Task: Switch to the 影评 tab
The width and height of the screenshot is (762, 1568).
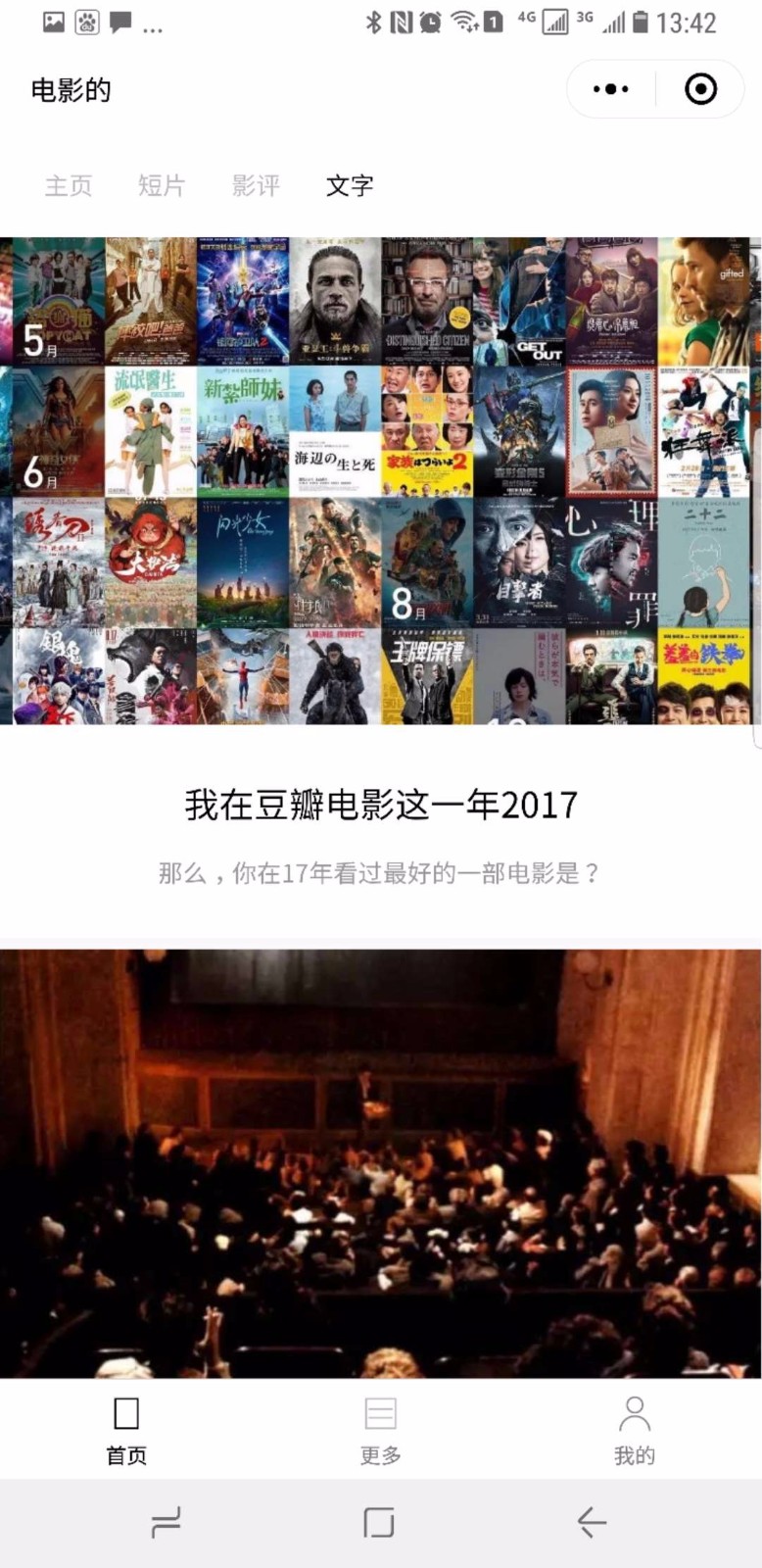Action: pyautogui.click(x=256, y=185)
